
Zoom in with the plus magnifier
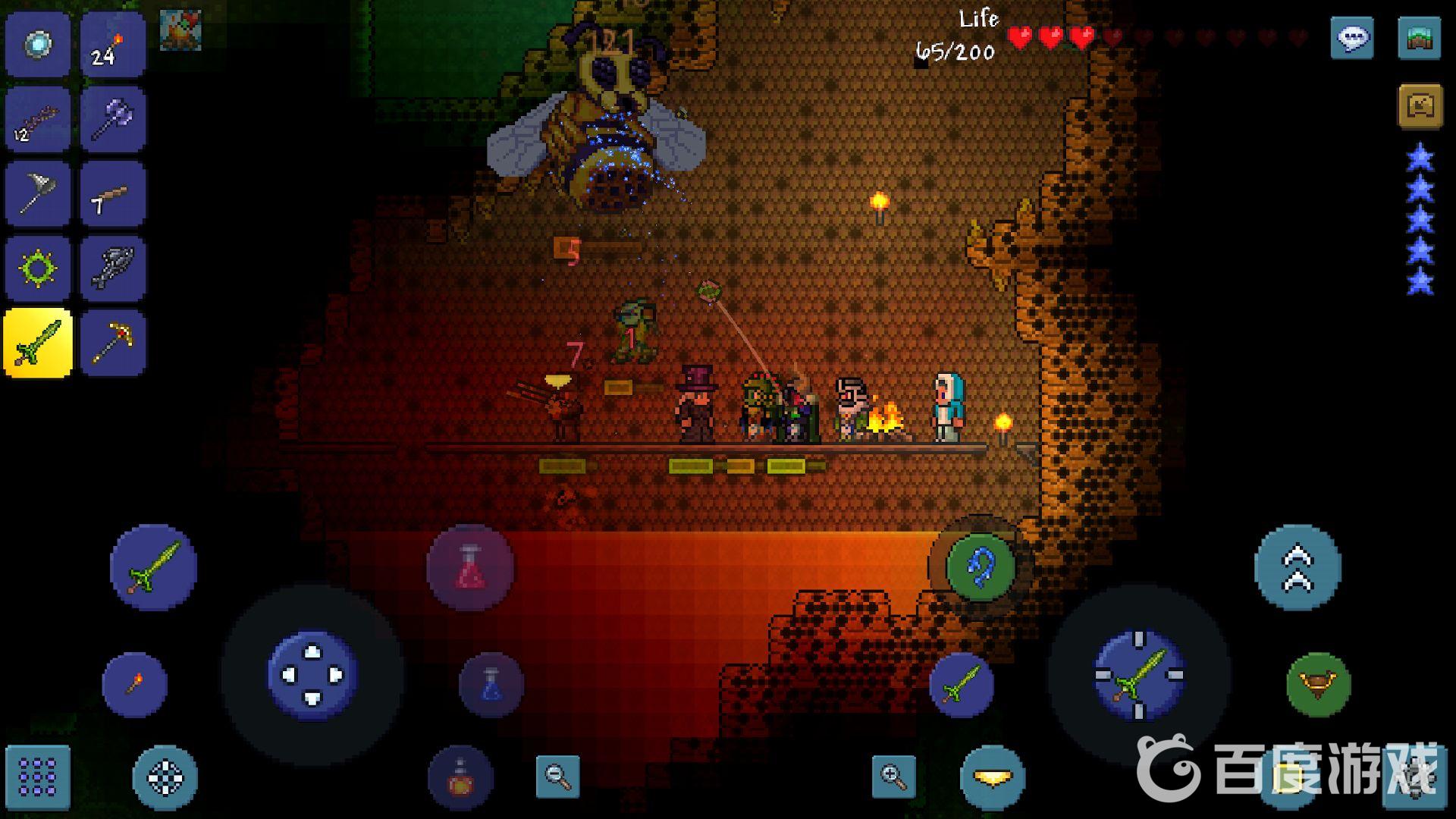coord(893,777)
